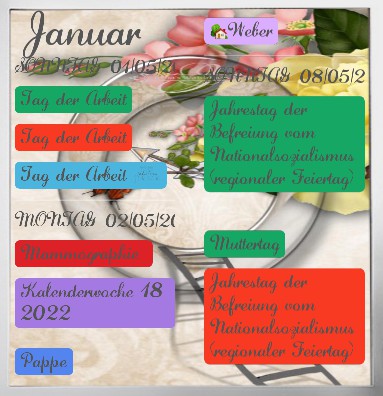Open the red Tag der Arbeit event
The image size is (383, 396).
[x=74, y=137]
